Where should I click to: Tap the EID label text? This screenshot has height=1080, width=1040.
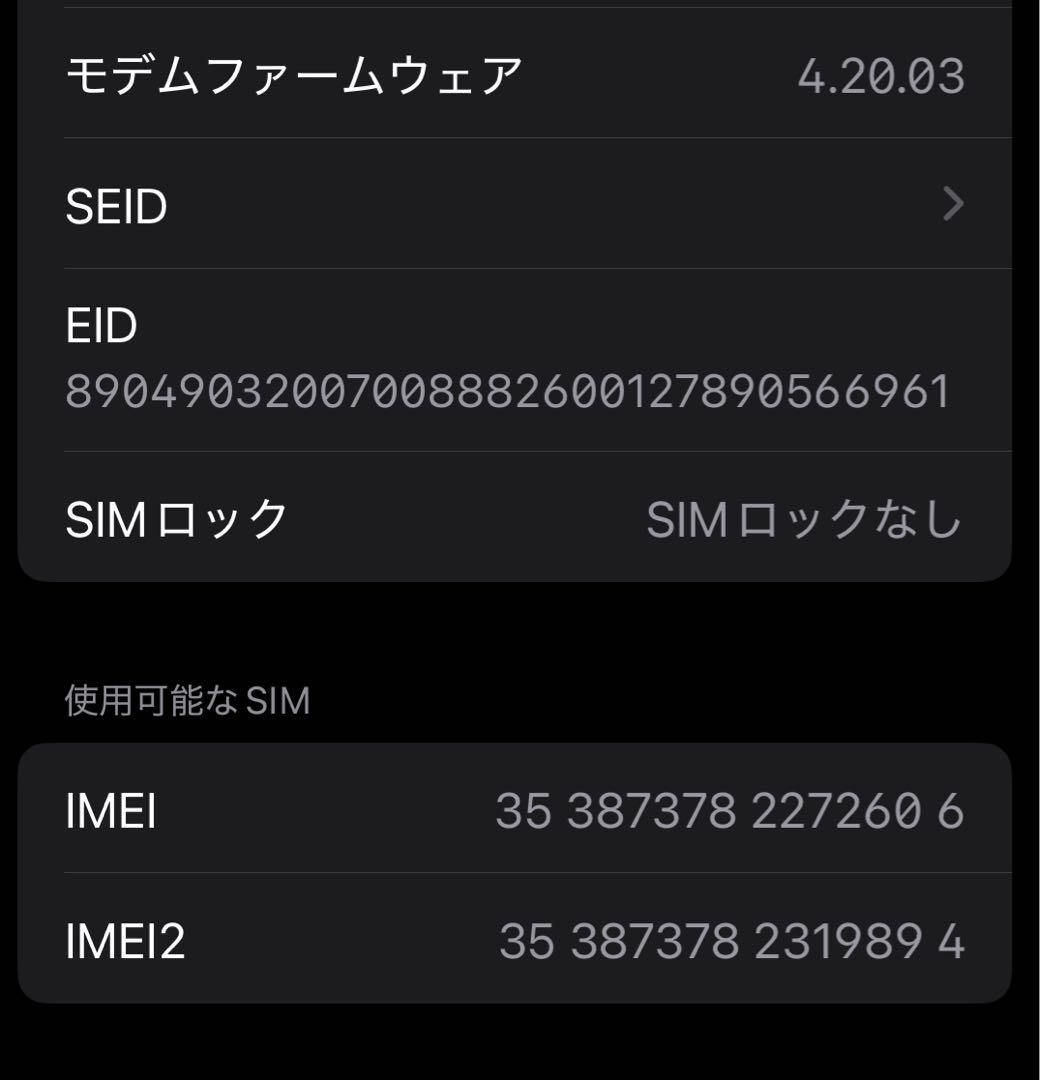100,325
